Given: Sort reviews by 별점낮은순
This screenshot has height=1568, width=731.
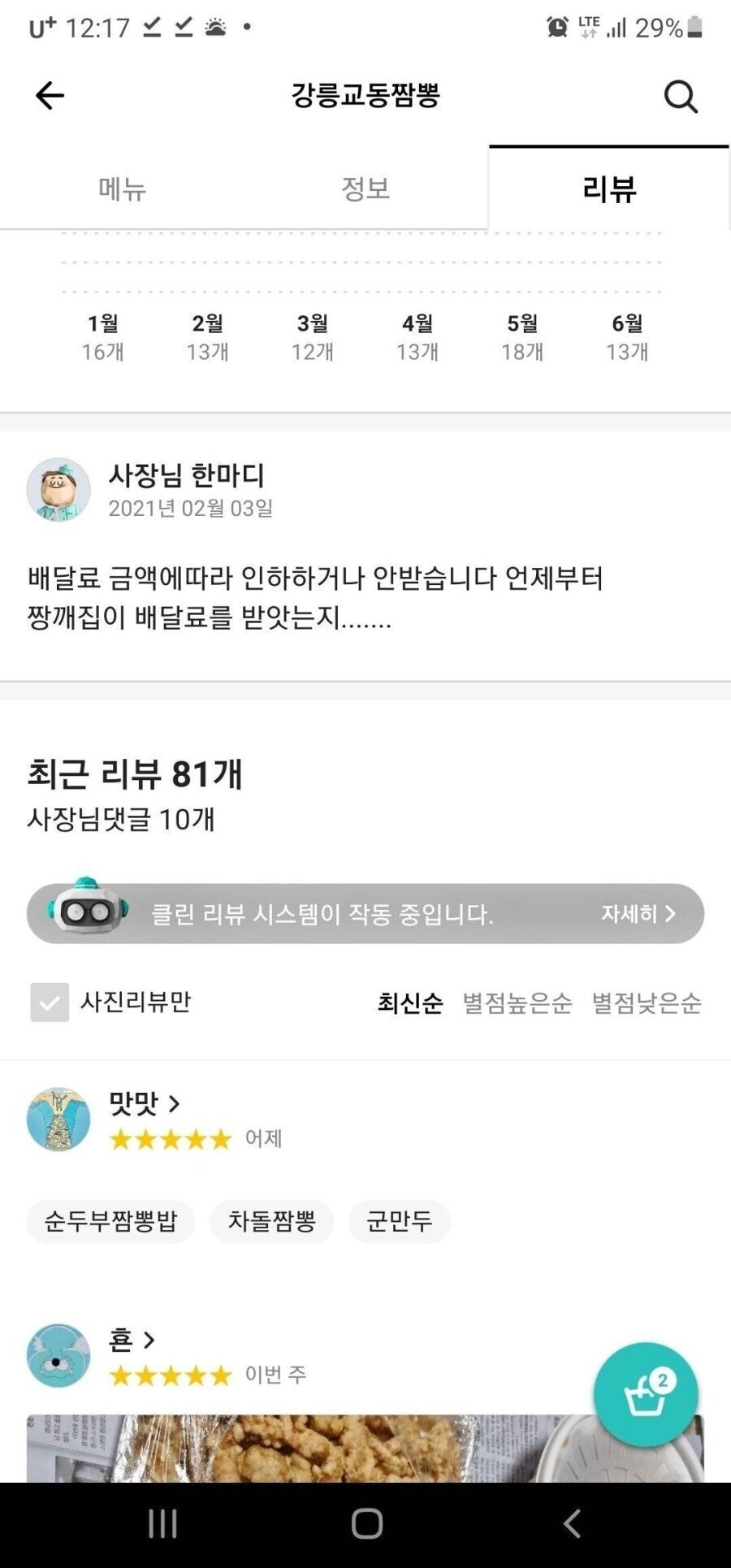Looking at the screenshot, I should pyautogui.click(x=647, y=1003).
